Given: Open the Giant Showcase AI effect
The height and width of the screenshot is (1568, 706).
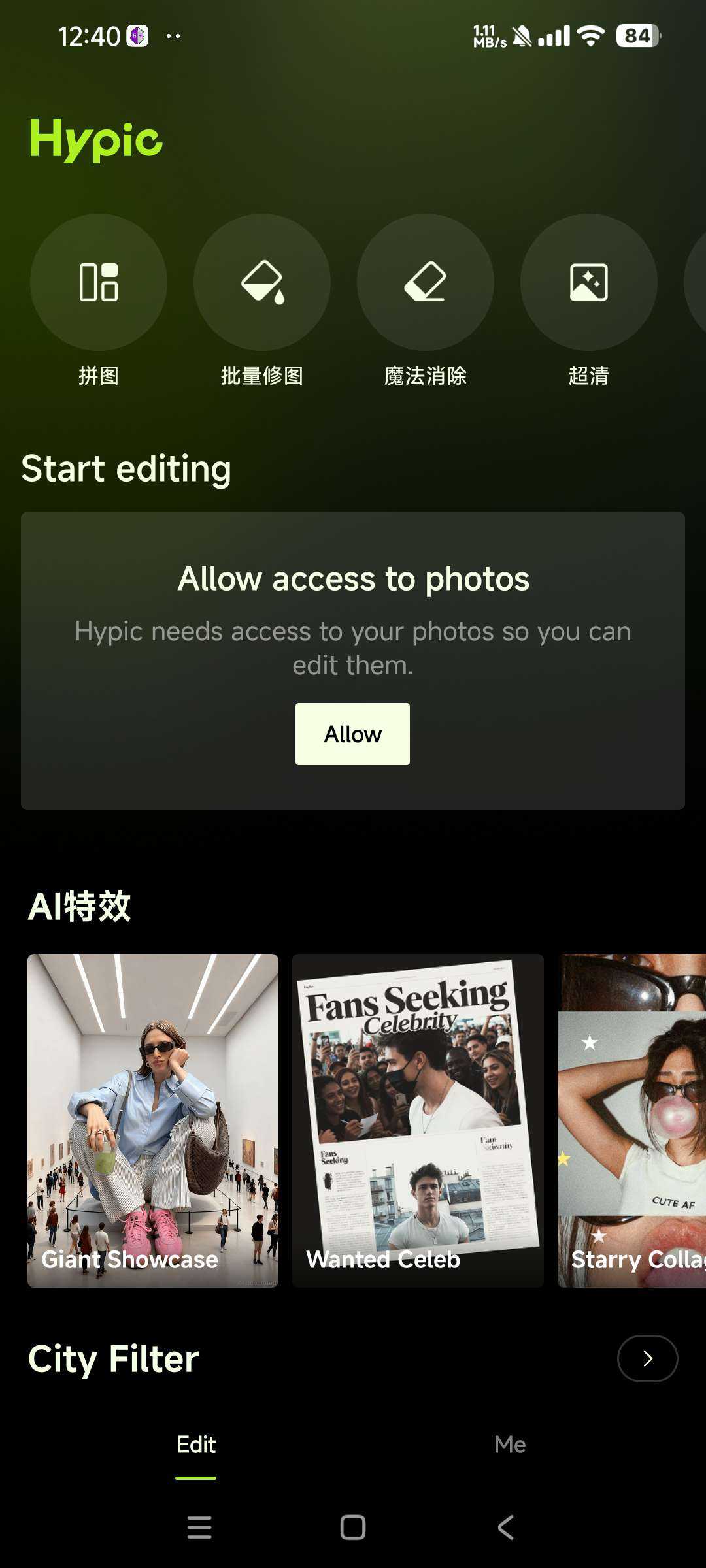Looking at the screenshot, I should 153,1120.
